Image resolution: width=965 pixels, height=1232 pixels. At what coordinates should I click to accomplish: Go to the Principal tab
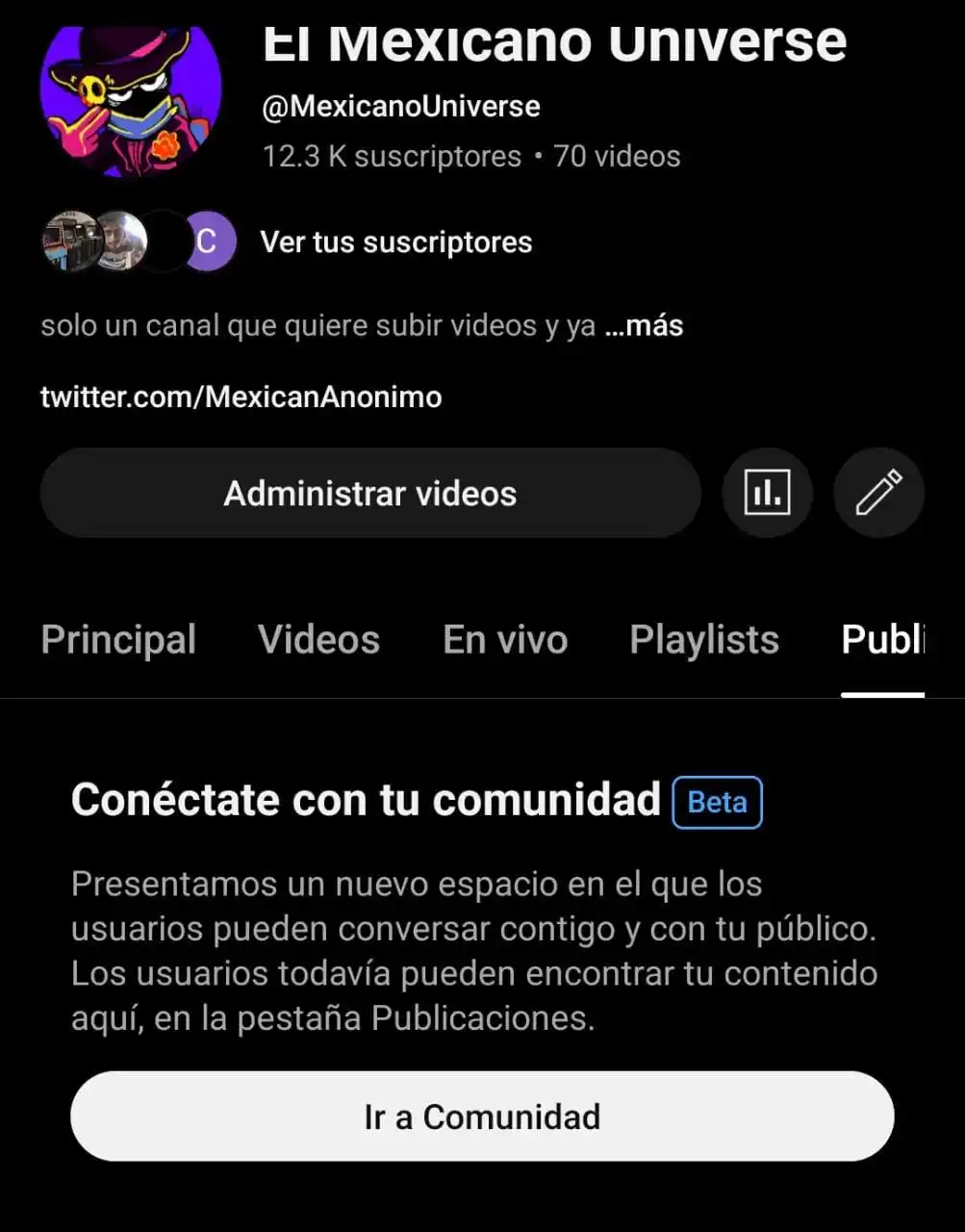[x=118, y=639]
